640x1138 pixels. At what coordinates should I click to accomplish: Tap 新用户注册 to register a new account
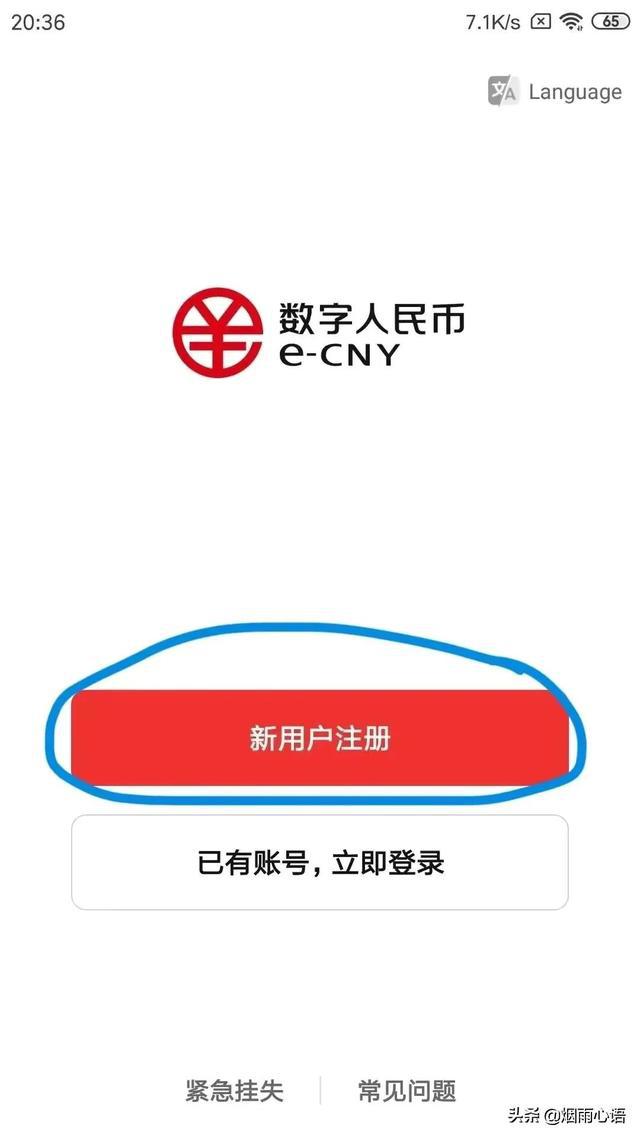pyautogui.click(x=320, y=739)
